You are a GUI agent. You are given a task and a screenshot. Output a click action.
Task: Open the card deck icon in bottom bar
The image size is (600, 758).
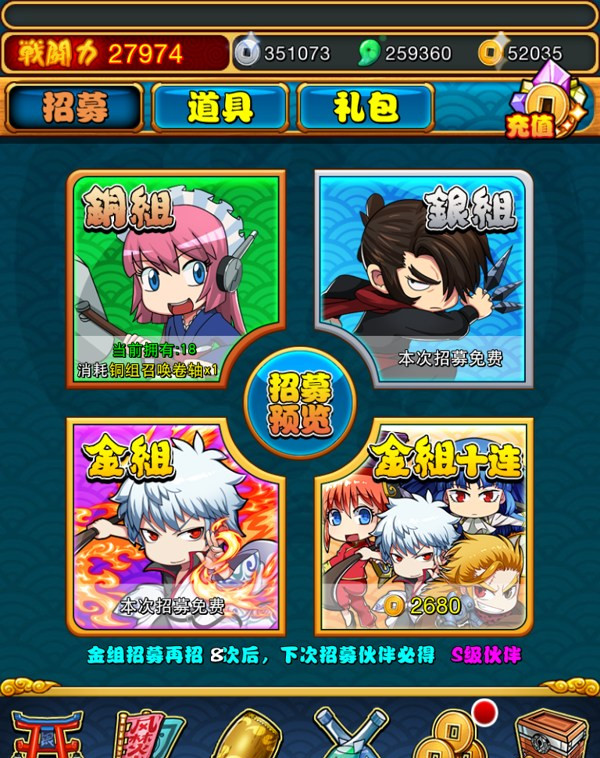(x=145, y=733)
